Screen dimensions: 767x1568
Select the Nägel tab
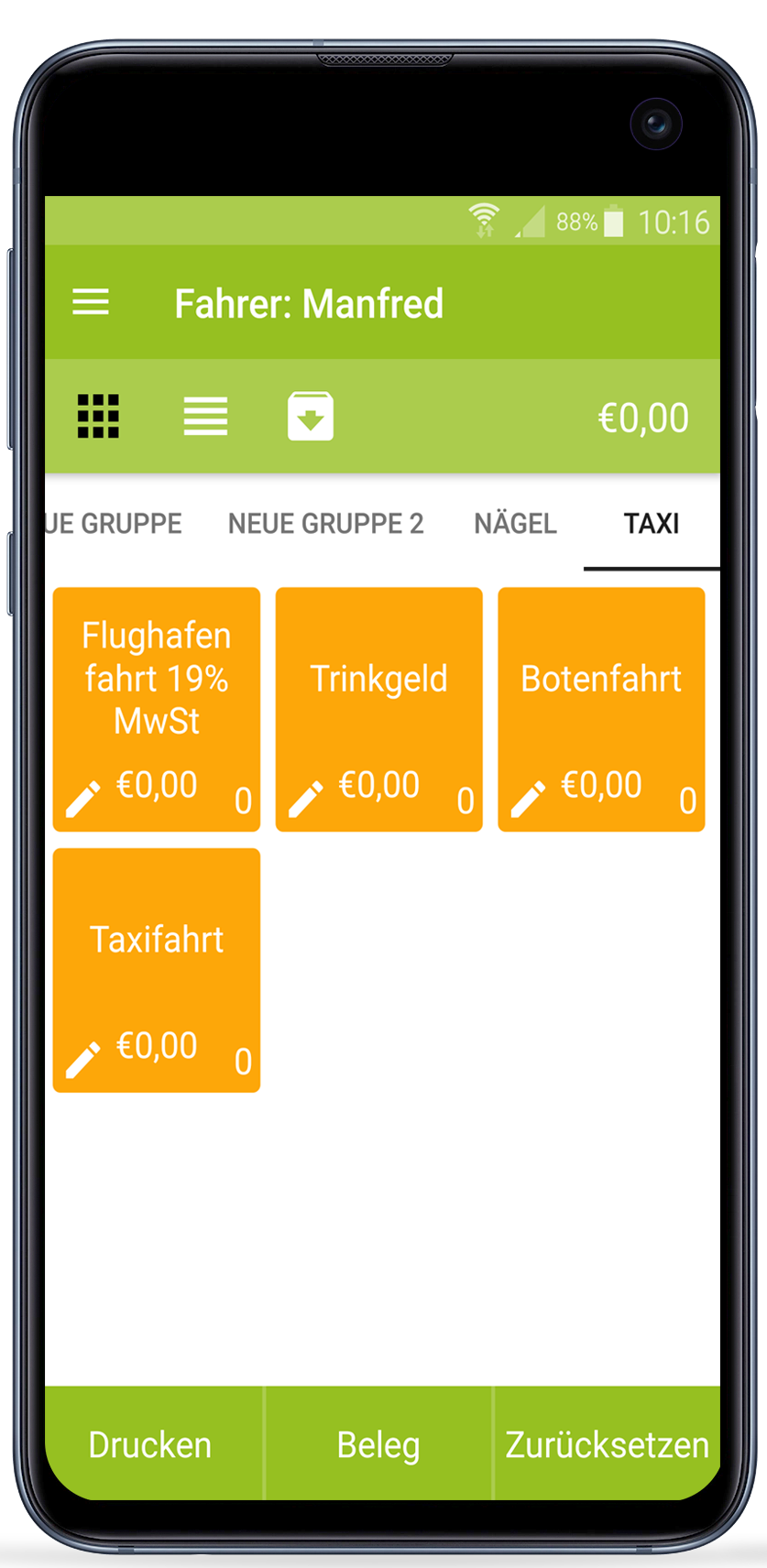[x=516, y=523]
